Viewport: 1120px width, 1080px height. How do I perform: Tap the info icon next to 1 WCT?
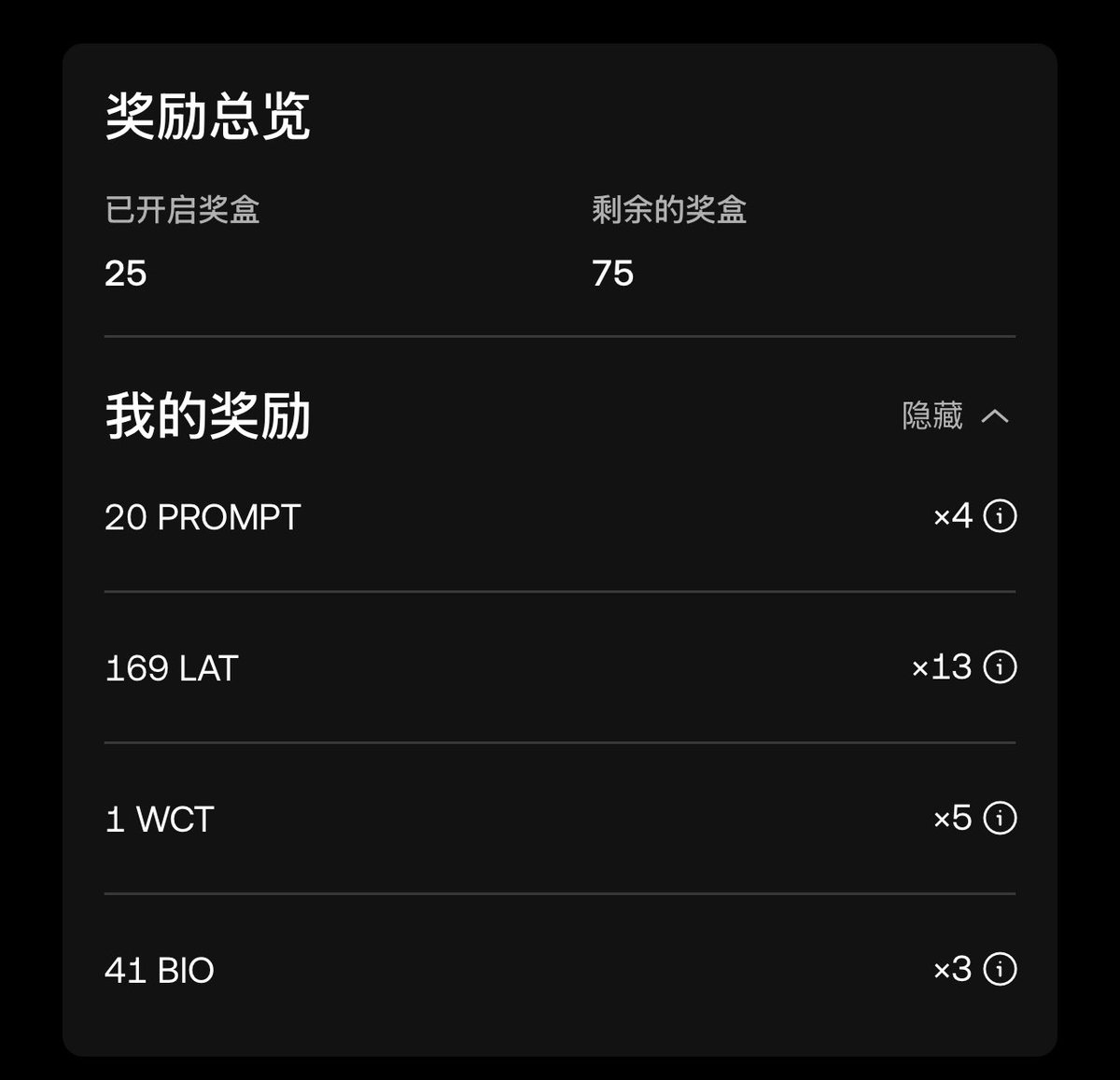(x=1000, y=818)
